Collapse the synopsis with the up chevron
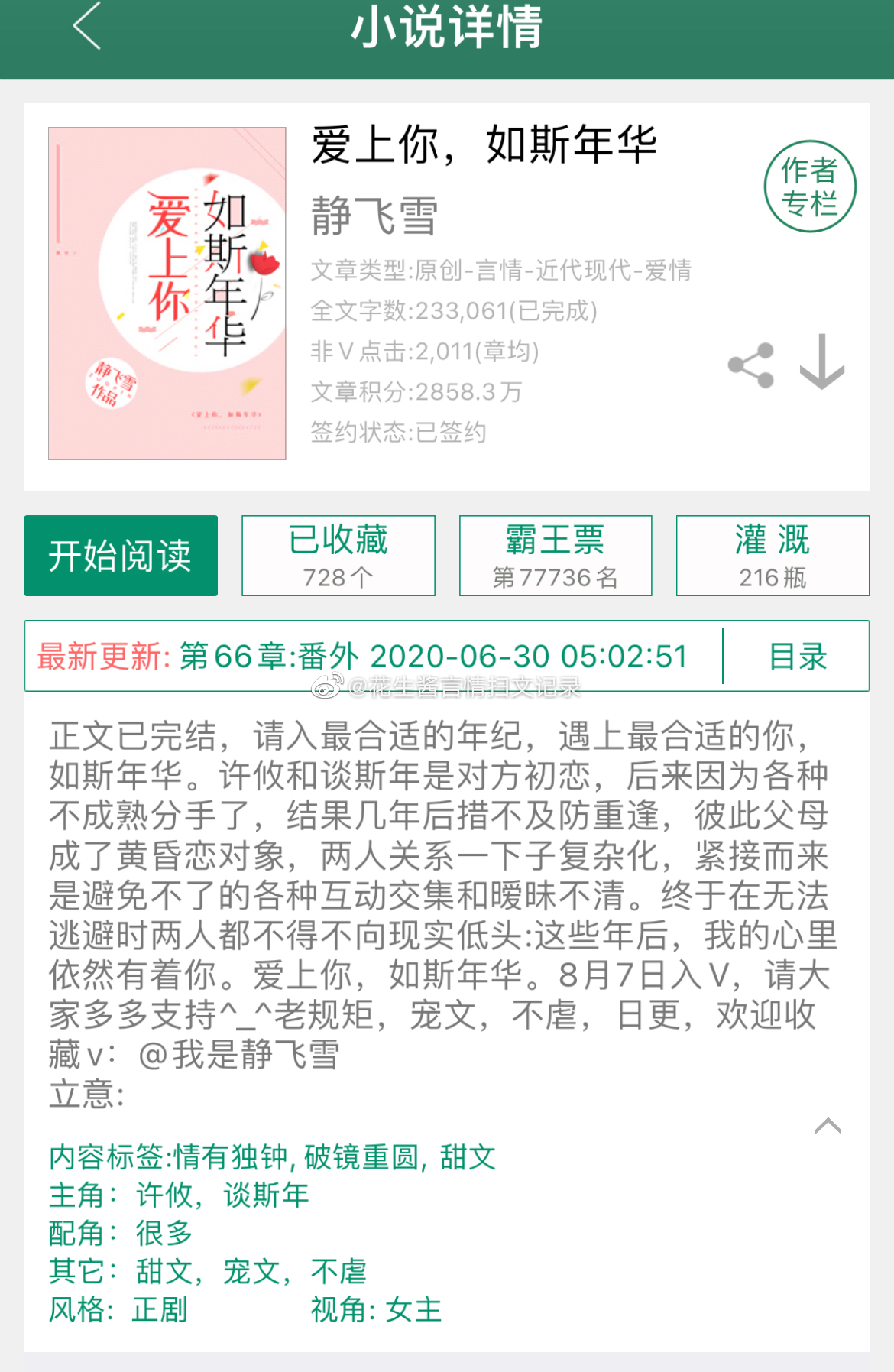This screenshot has width=894, height=1372. (828, 1126)
